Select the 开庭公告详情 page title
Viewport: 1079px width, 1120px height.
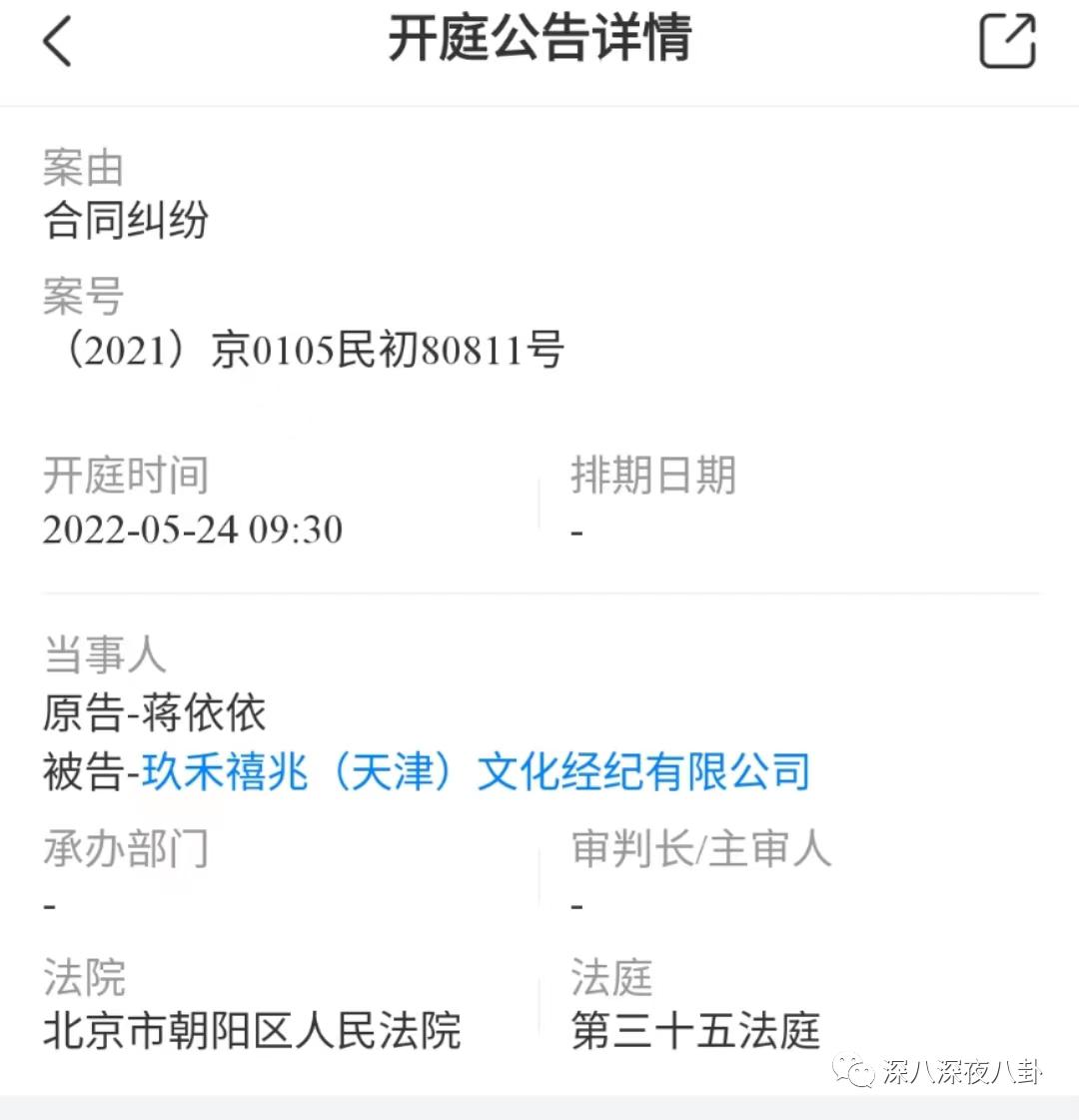pyautogui.click(x=539, y=42)
